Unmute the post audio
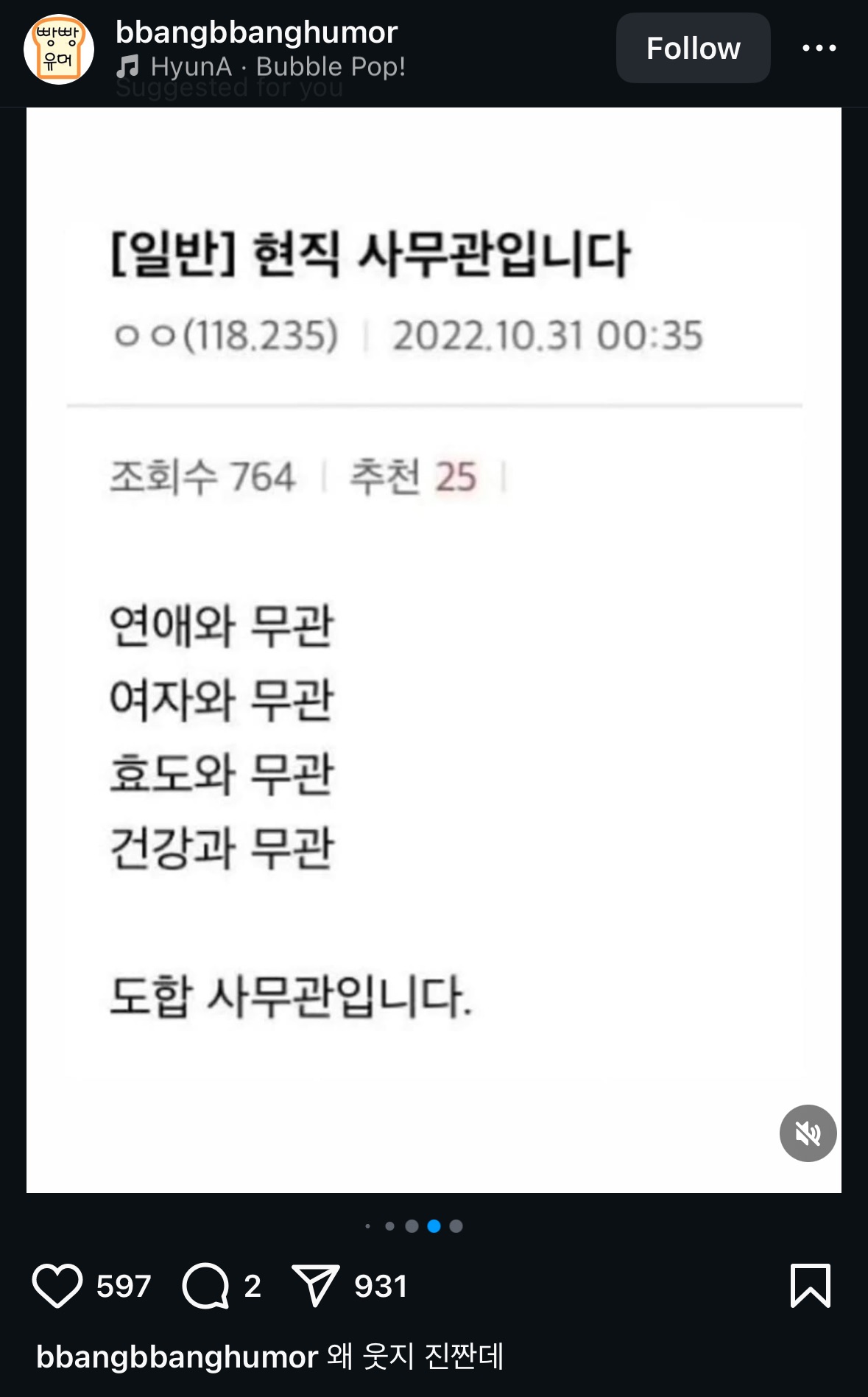 click(808, 1133)
